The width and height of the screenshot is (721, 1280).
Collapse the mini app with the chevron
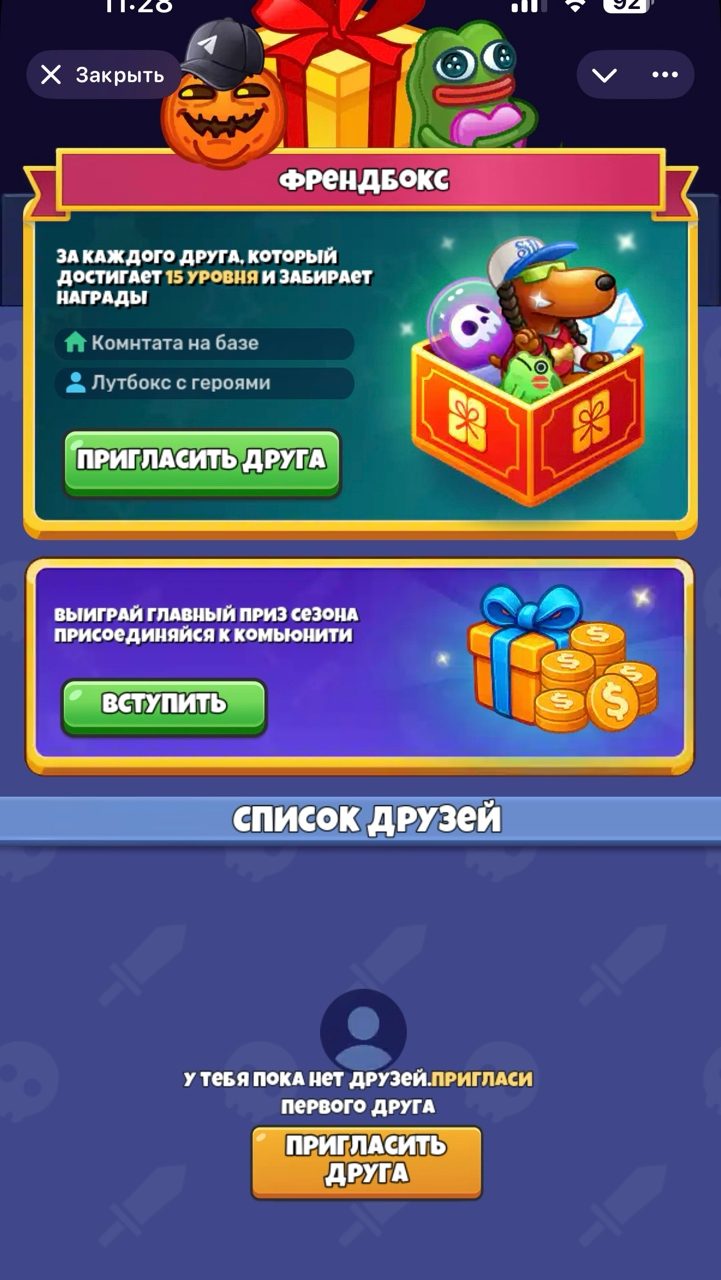coord(604,75)
